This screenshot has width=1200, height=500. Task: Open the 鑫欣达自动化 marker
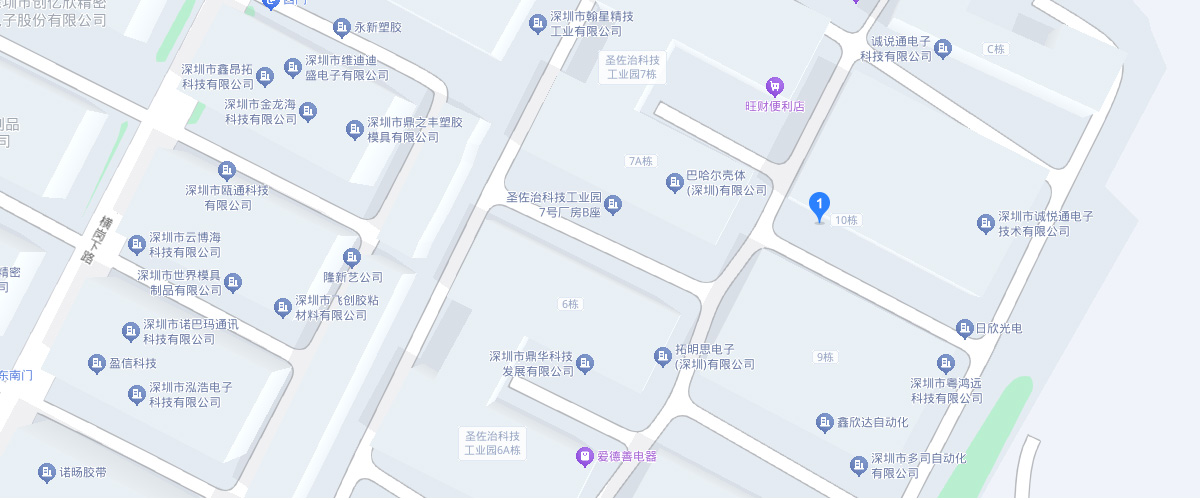(825, 423)
